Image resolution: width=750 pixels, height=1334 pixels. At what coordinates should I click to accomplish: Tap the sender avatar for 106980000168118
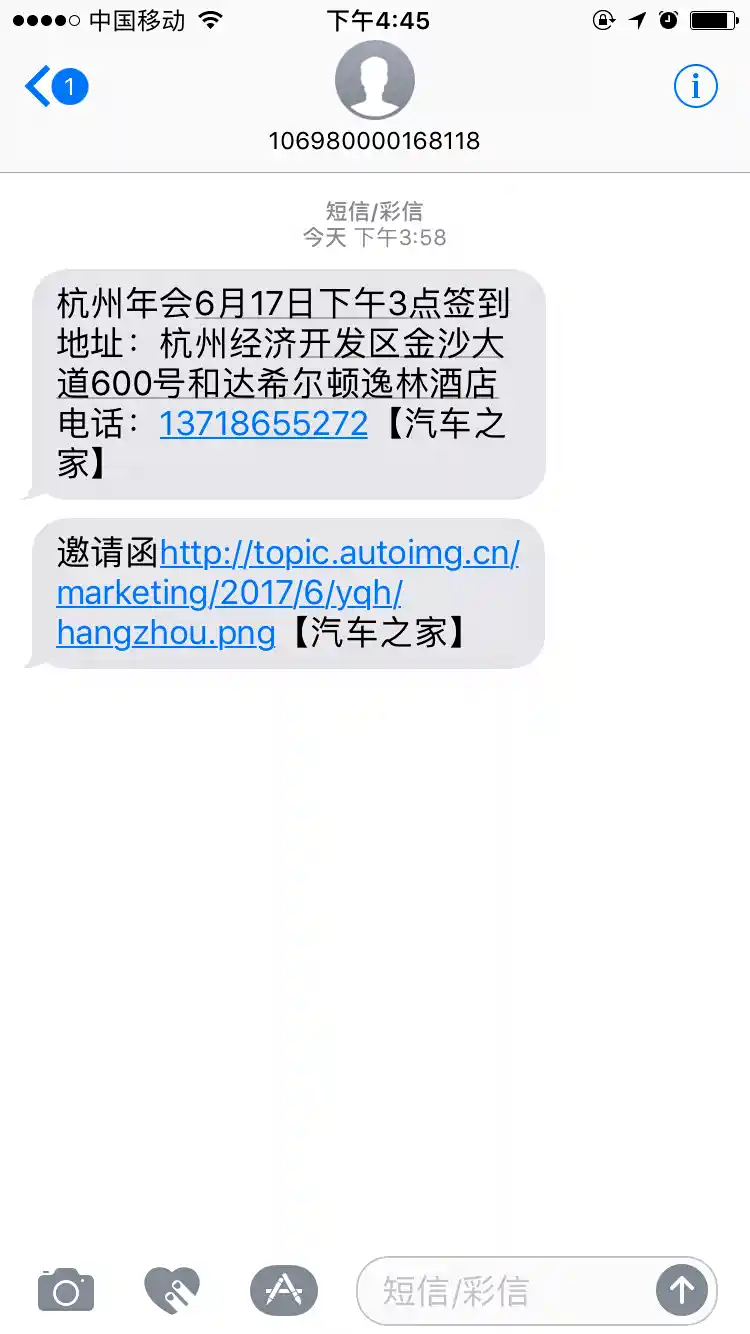[x=374, y=80]
